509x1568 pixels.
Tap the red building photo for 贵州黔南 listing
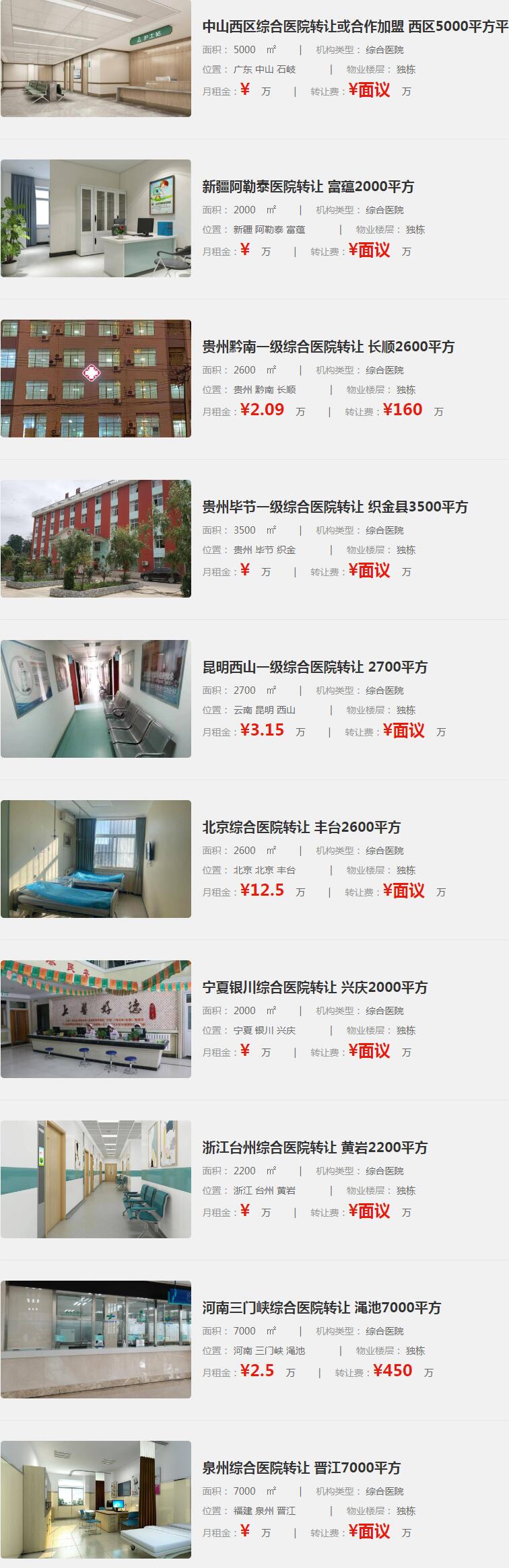point(96,378)
